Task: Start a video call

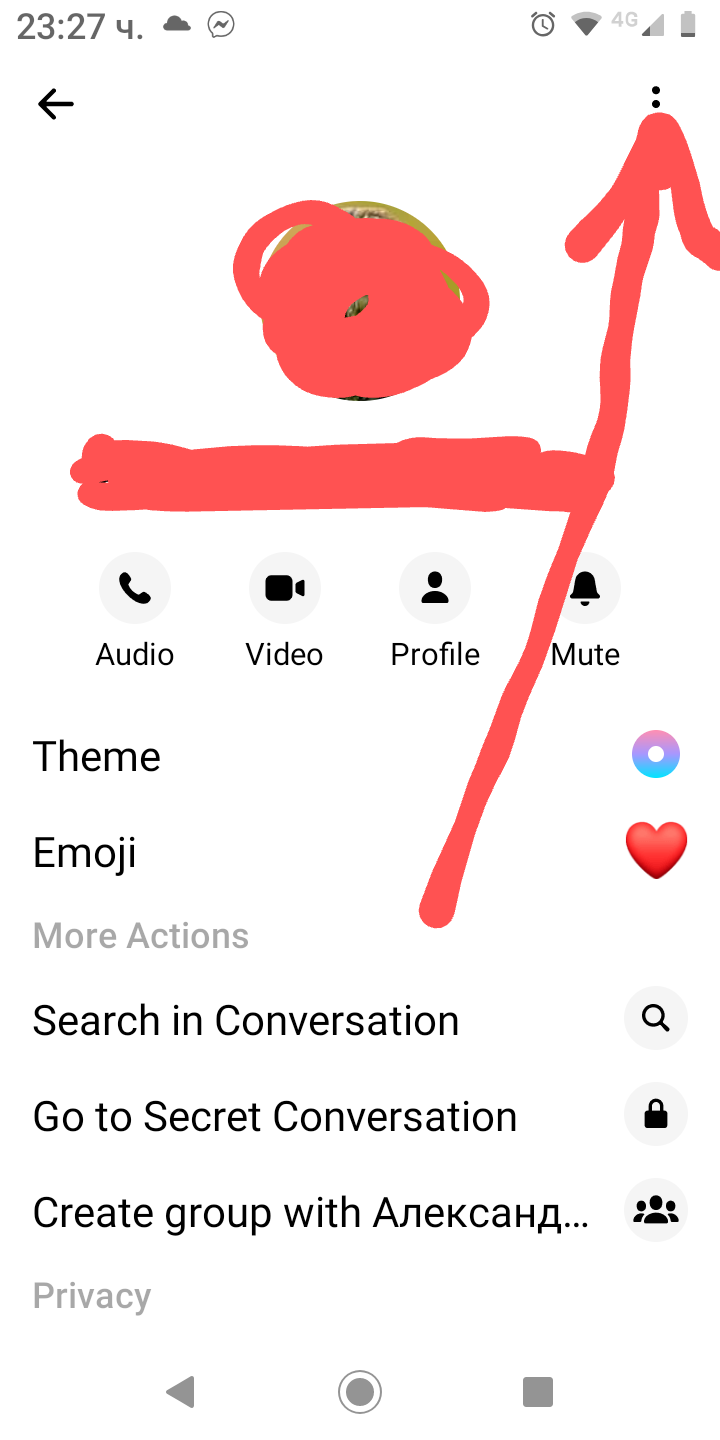Action: (285, 589)
